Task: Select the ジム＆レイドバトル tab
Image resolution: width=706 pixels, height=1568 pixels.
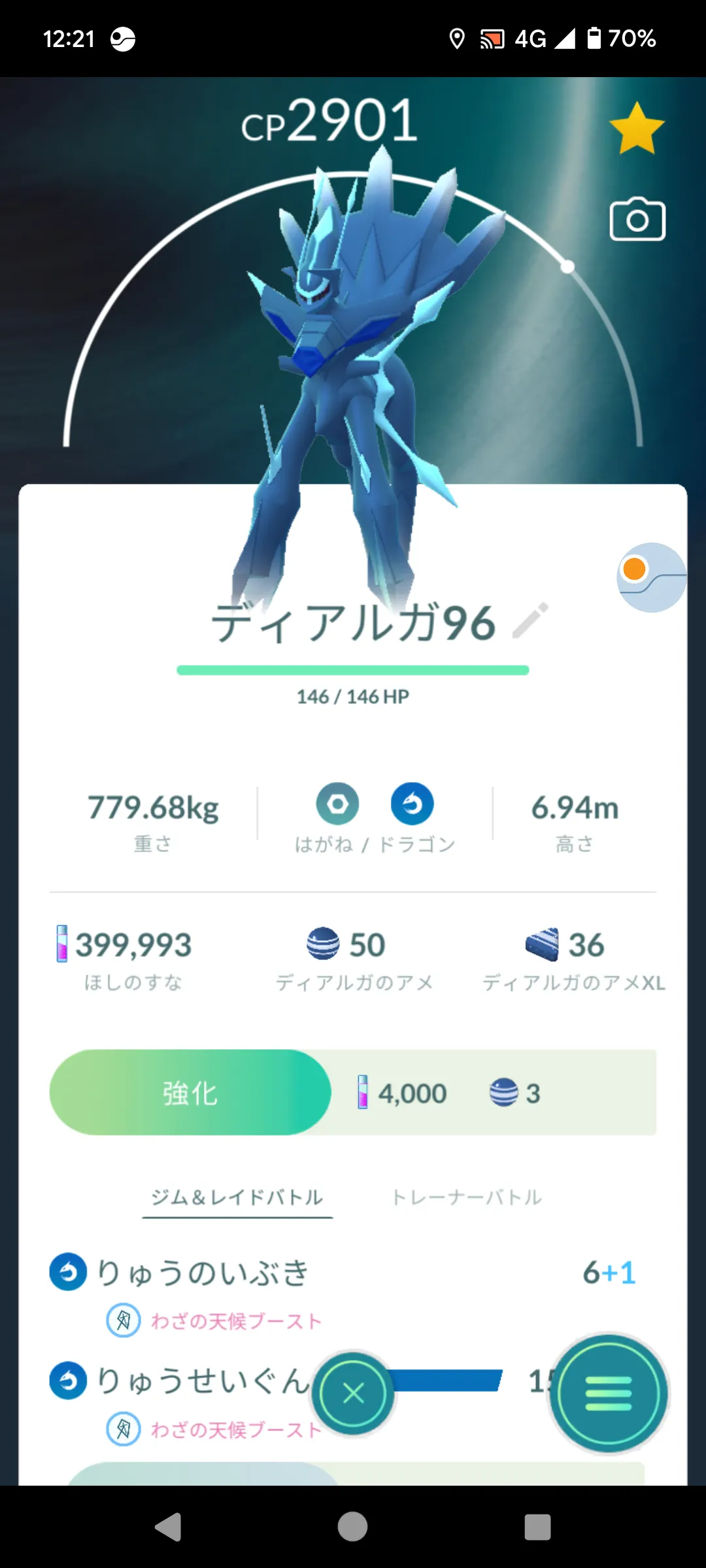Action: click(237, 1198)
